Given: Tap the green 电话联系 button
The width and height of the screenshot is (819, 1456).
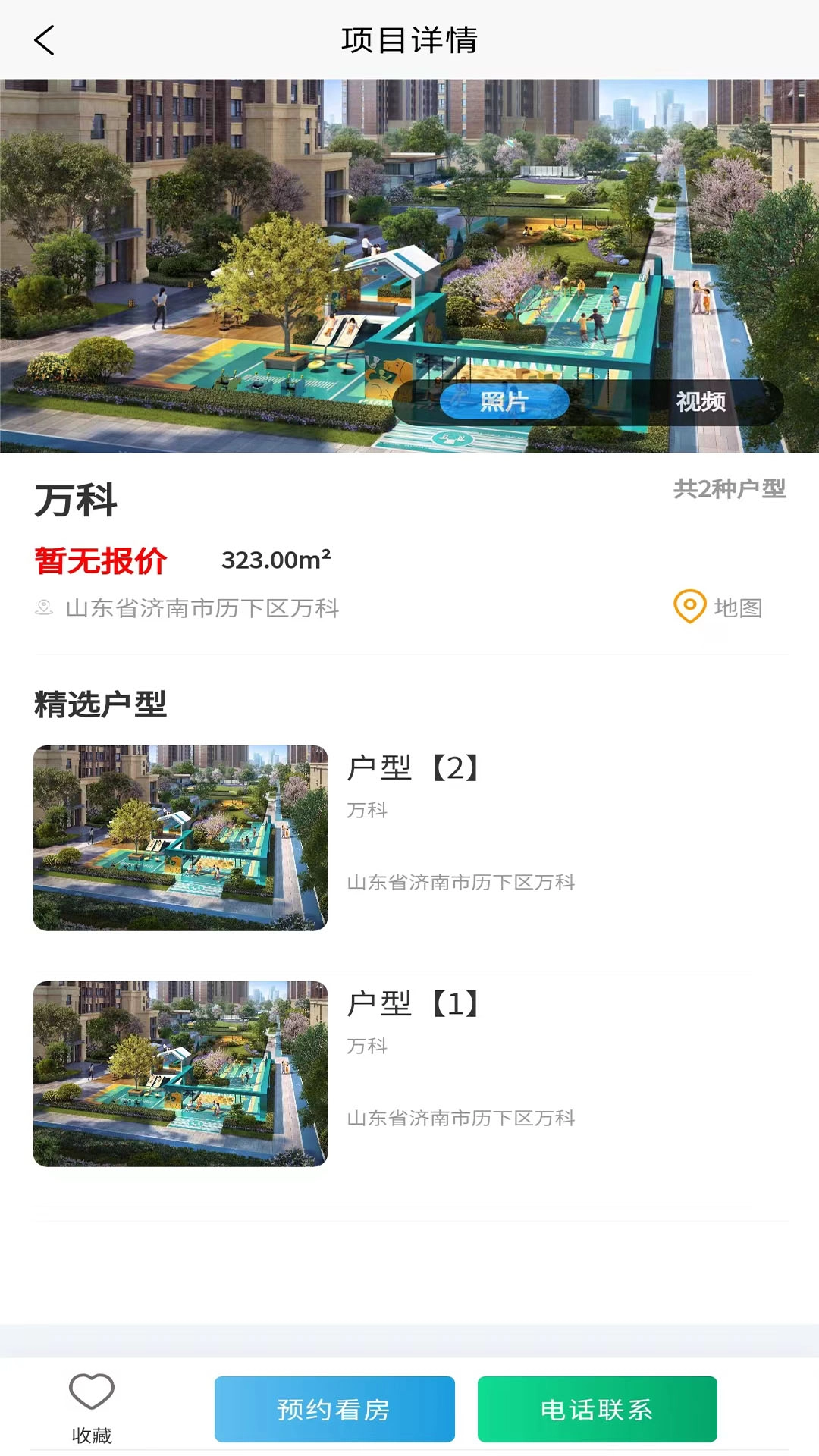Looking at the screenshot, I should [595, 1409].
